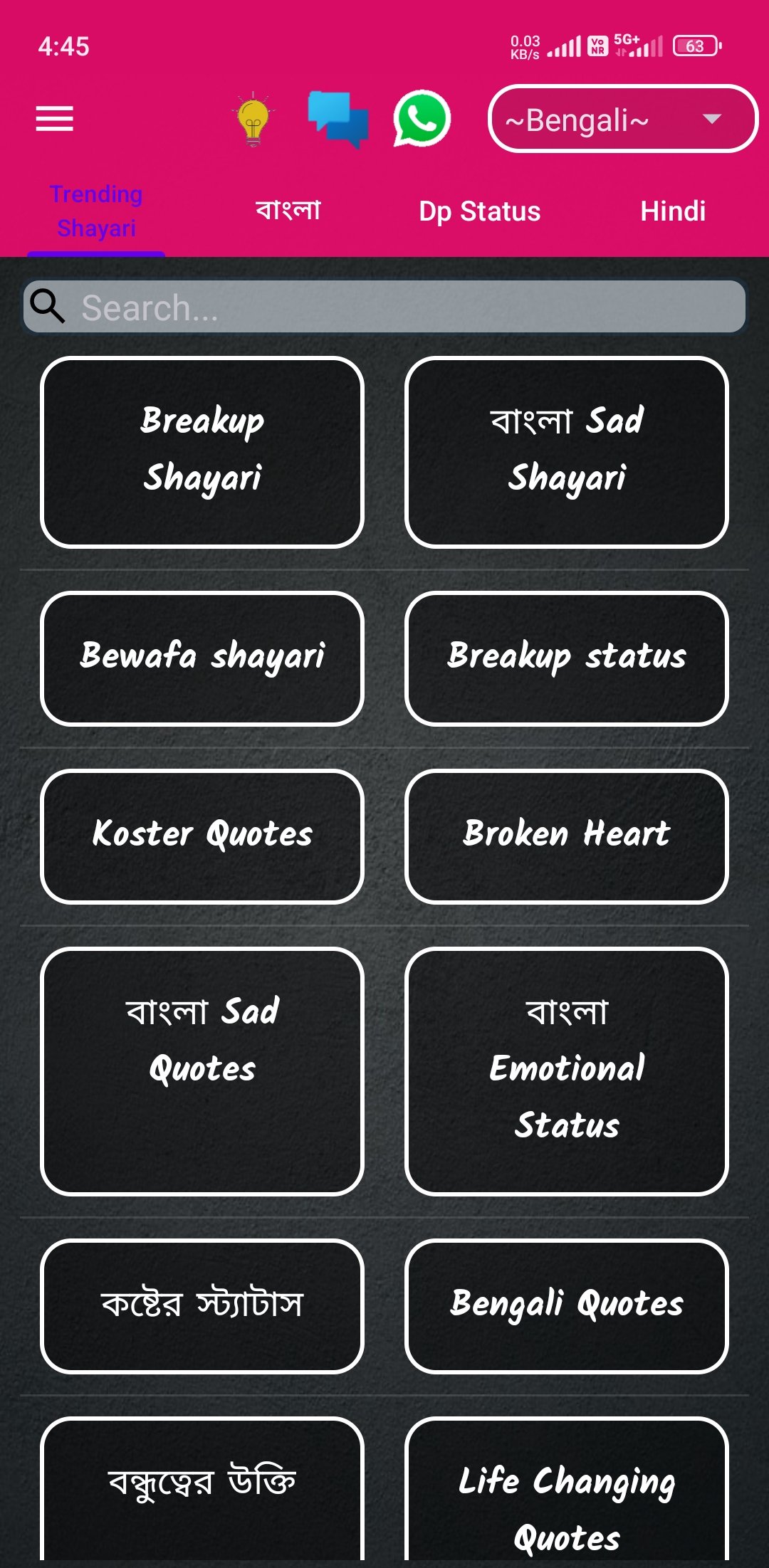Open the hamburger drawer menu

(x=55, y=119)
